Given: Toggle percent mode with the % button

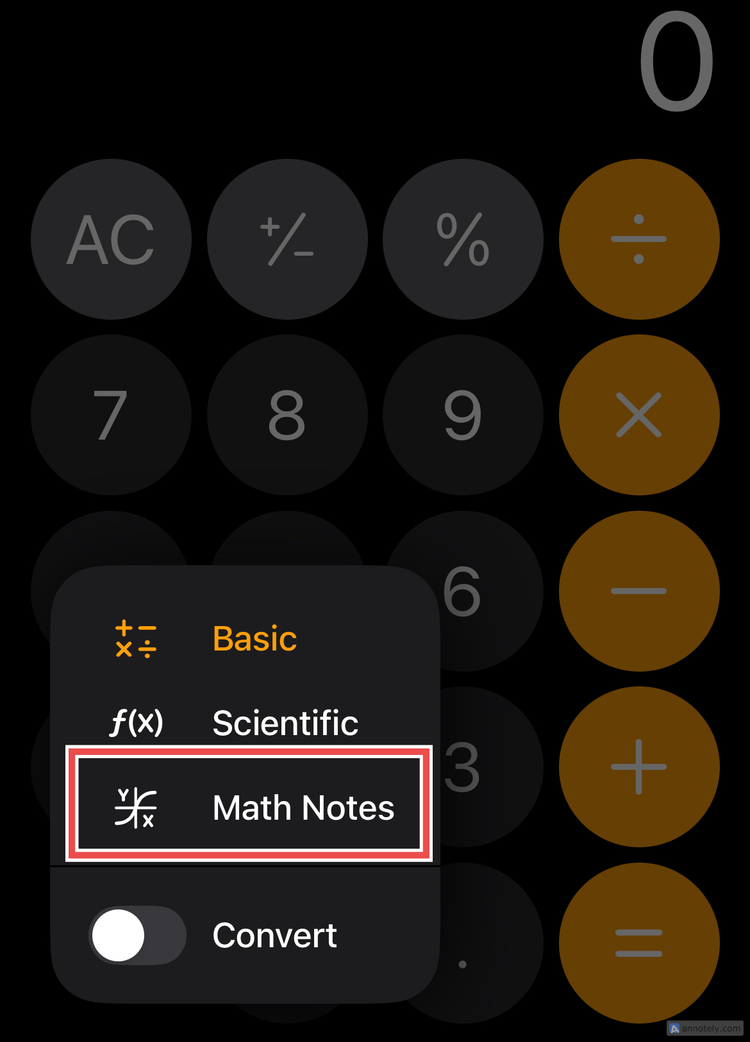Looking at the screenshot, I should point(463,239).
